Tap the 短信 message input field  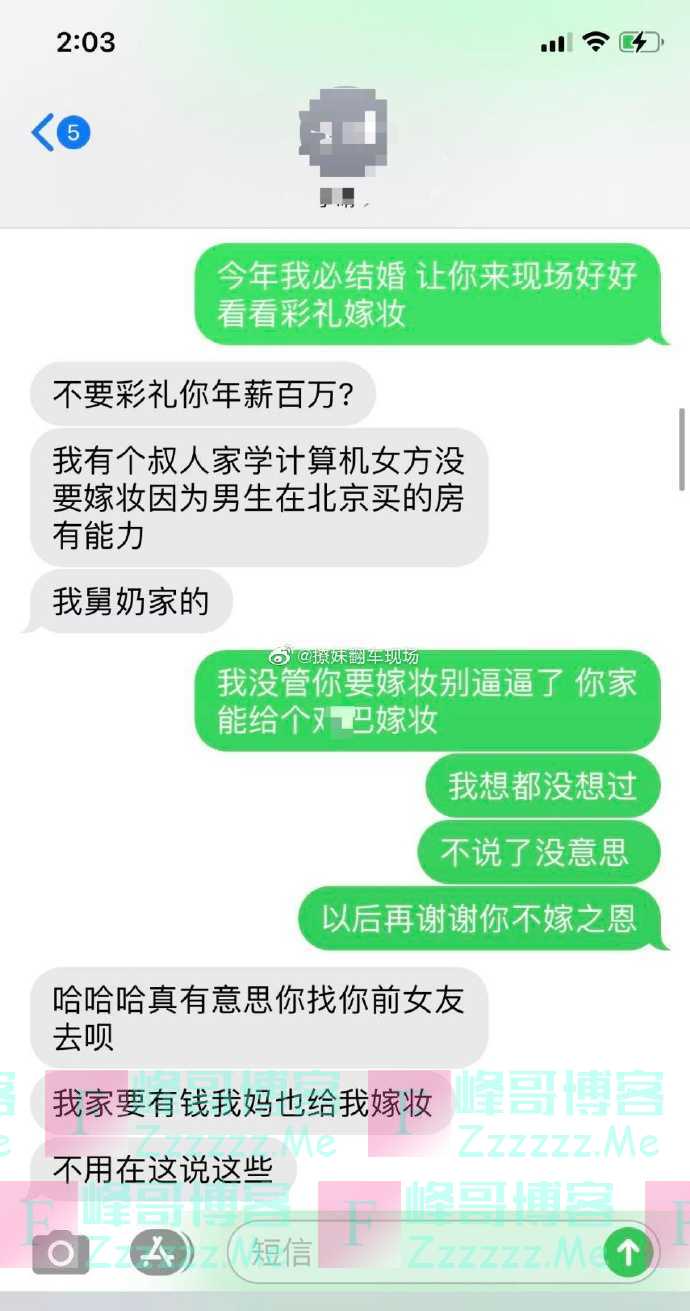420,1252
